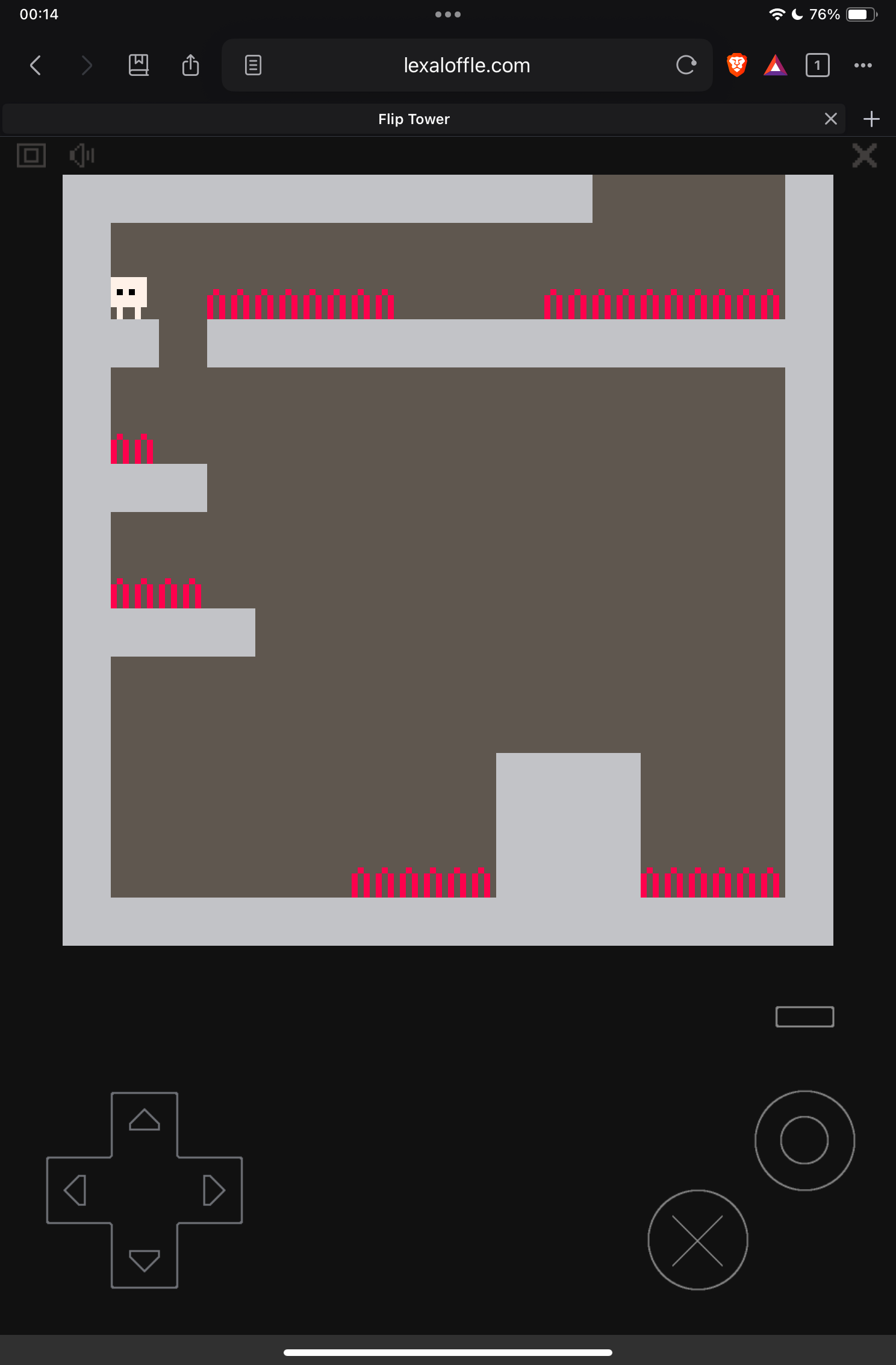The image size is (896, 1365).
Task: Close the game player
Action: (x=865, y=155)
